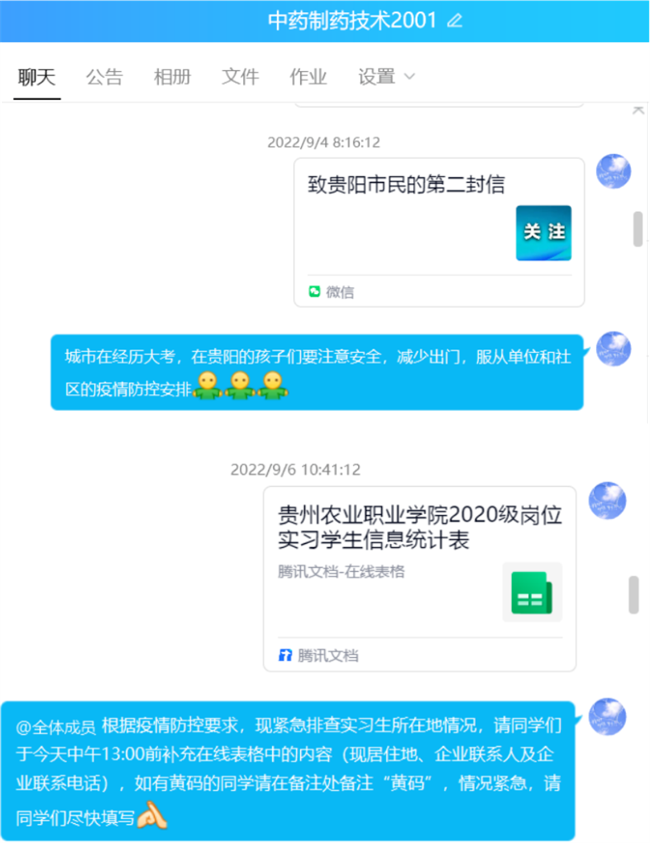
Task: Open the 文件 tab
Action: (x=240, y=77)
